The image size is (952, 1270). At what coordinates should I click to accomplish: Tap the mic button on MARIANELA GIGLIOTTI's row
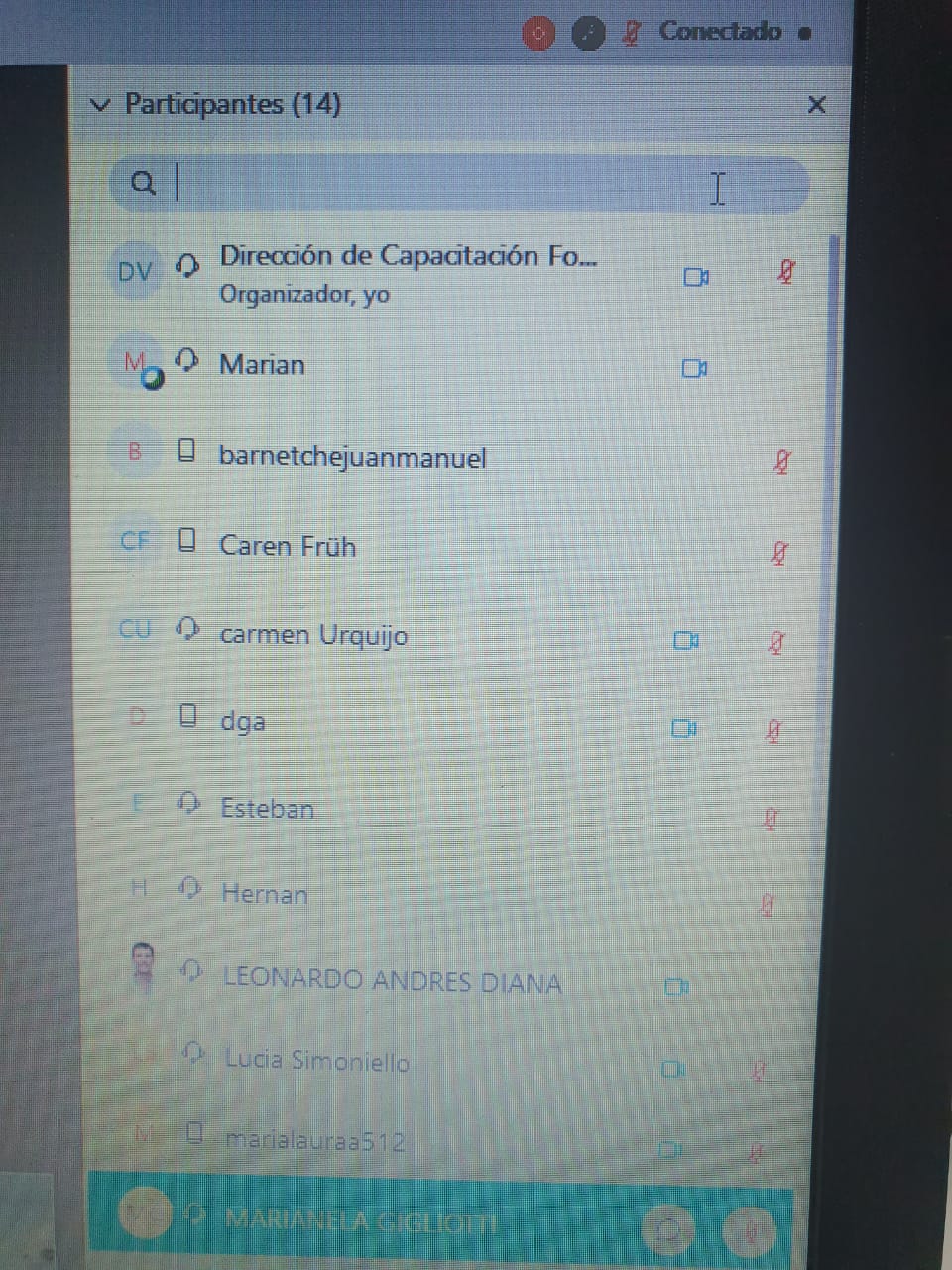point(751,1231)
